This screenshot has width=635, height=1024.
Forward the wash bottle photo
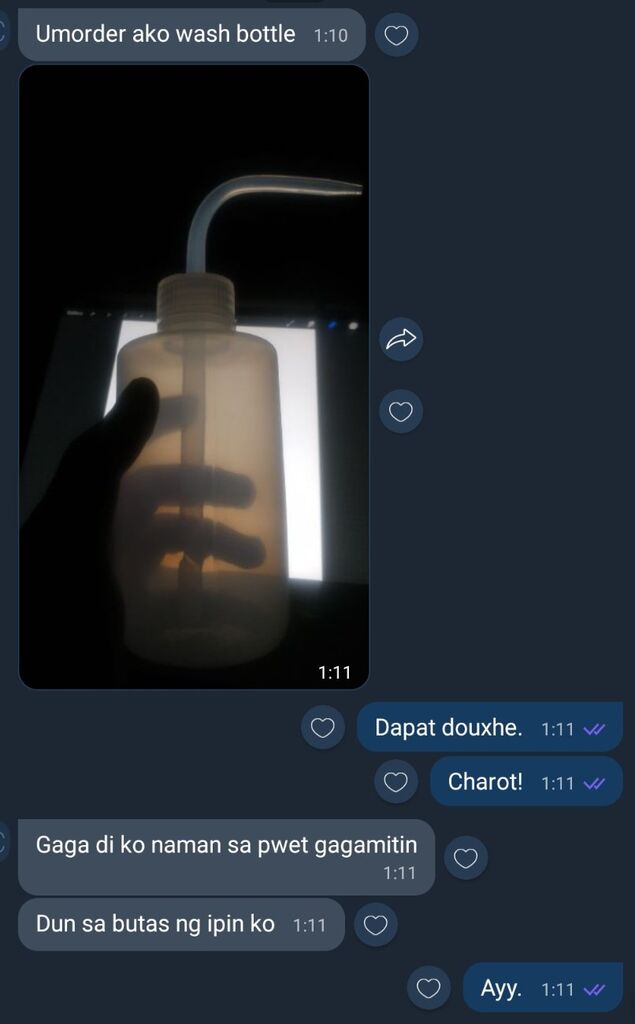click(x=401, y=340)
